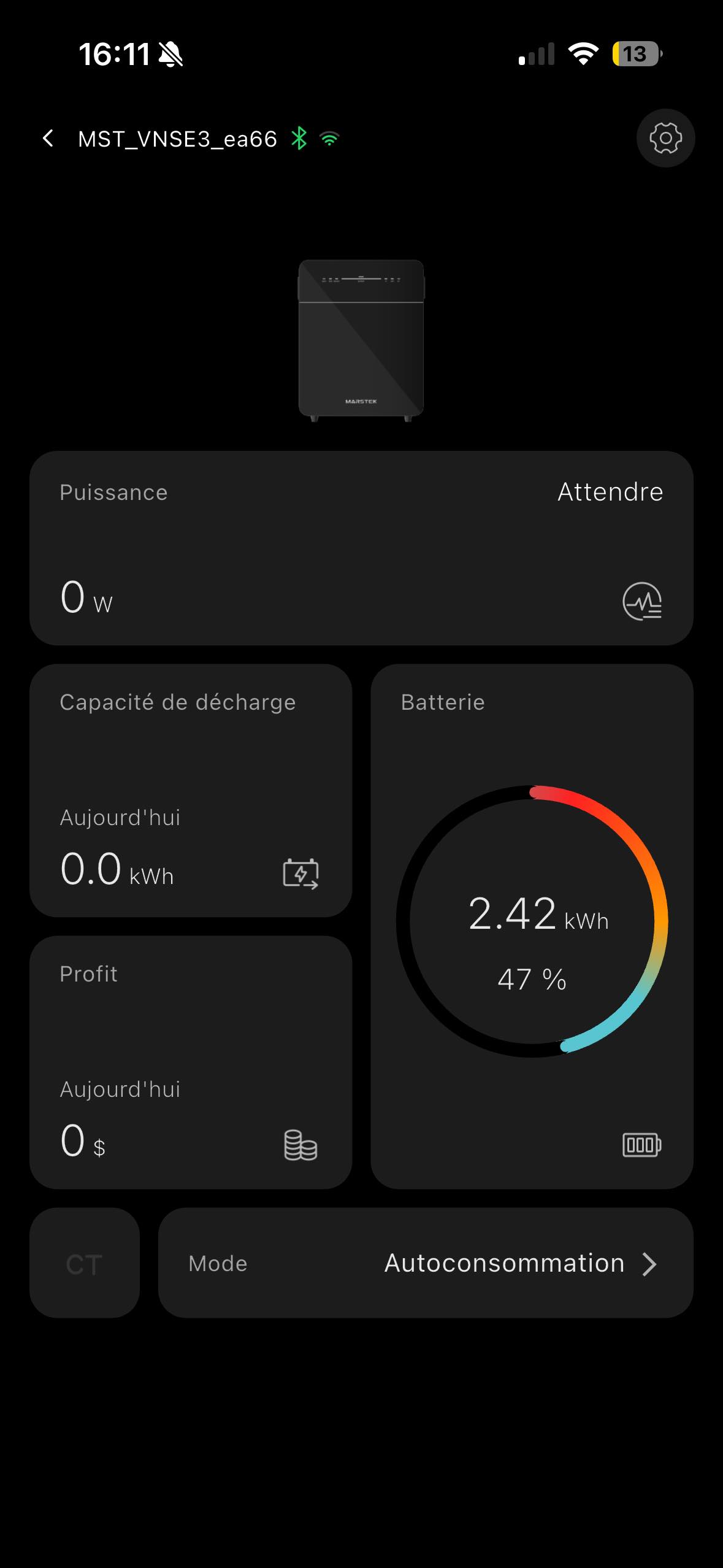The image size is (723, 1568).
Task: Tap the Attendre status label
Action: 610,491
